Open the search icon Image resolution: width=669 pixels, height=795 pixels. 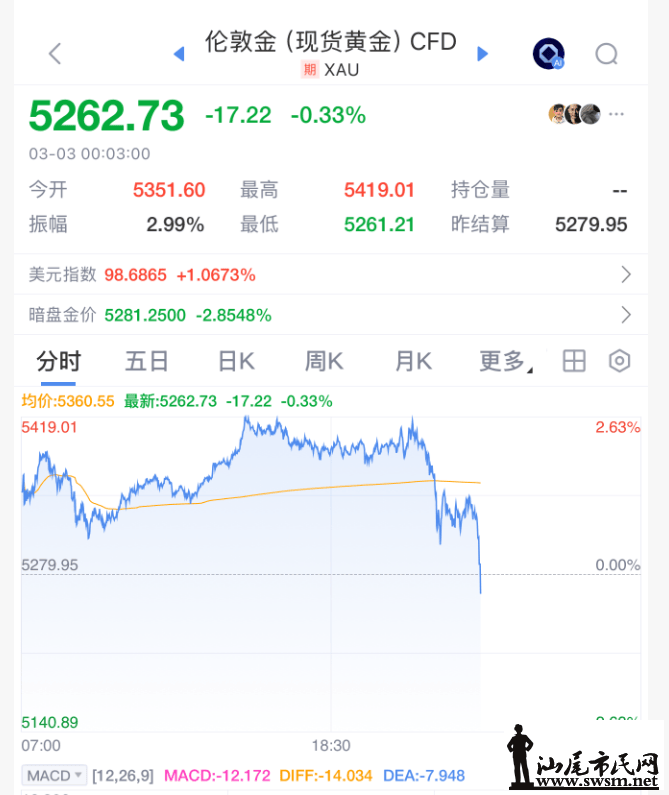(x=607, y=54)
